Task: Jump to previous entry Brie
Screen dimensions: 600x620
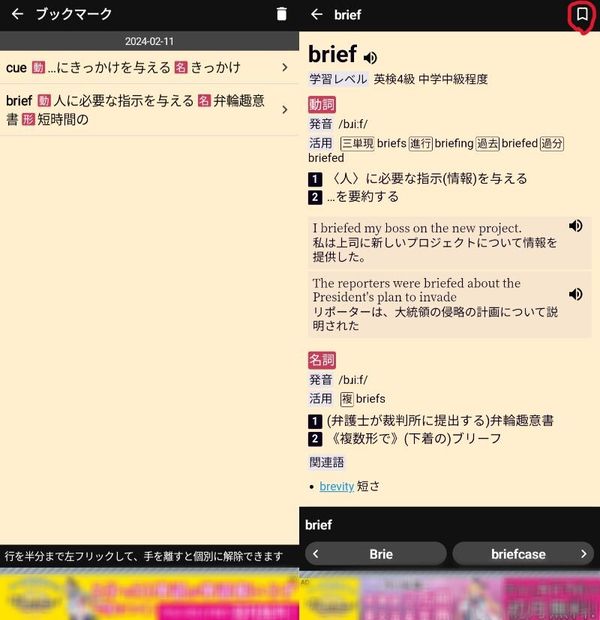Action: coord(376,554)
